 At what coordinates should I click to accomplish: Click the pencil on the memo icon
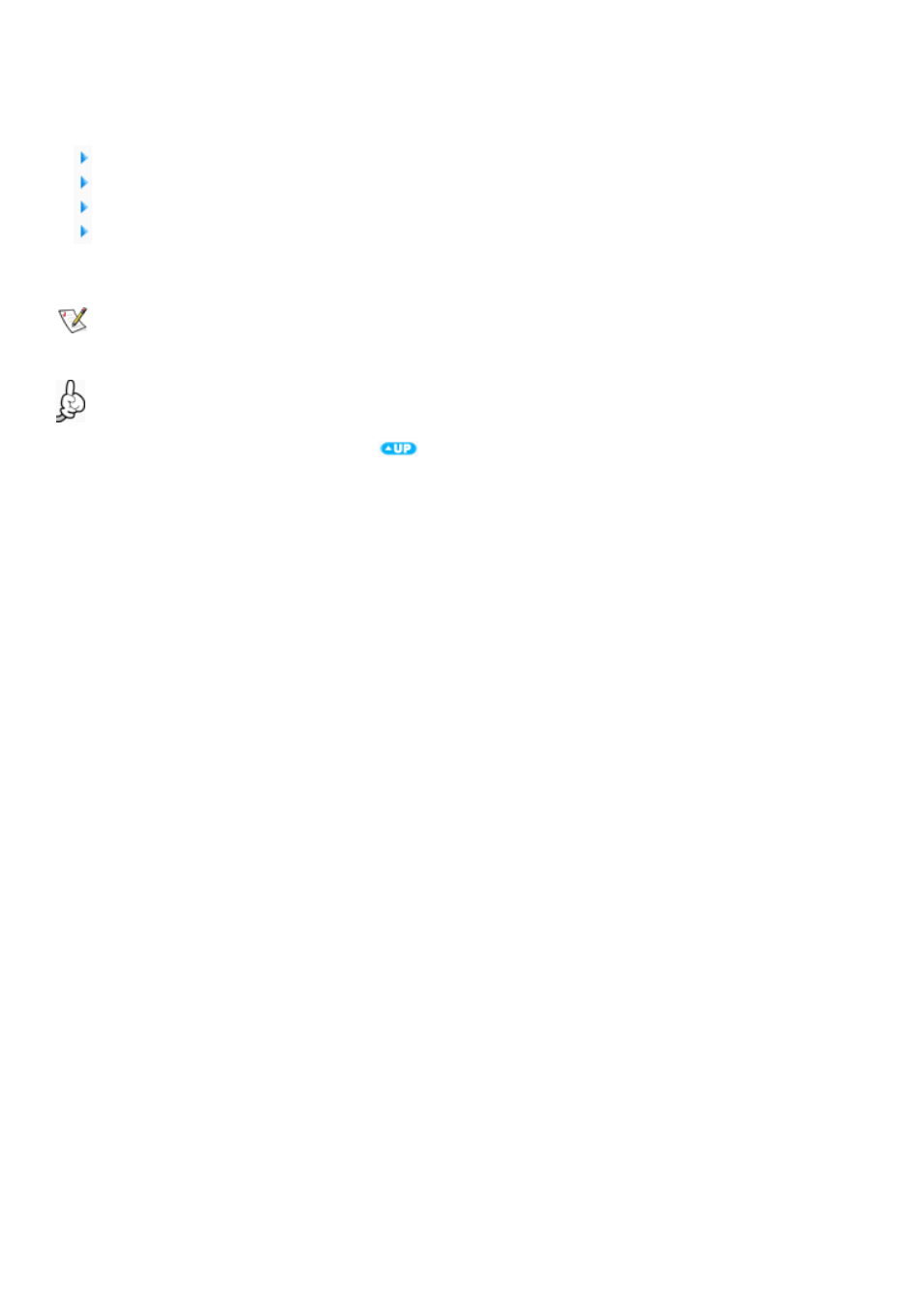(x=81, y=314)
